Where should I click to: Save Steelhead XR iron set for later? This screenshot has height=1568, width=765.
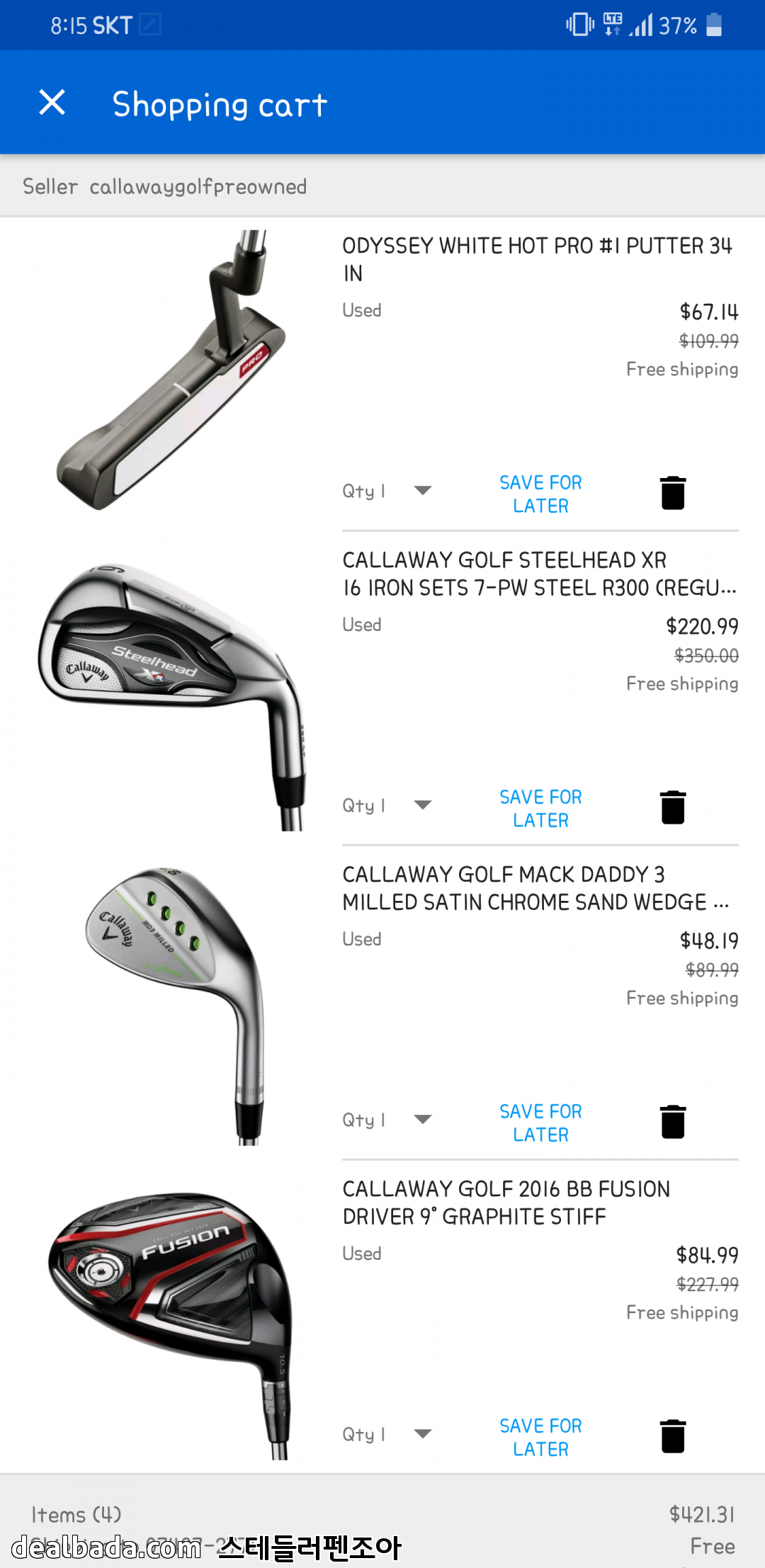[x=540, y=808]
